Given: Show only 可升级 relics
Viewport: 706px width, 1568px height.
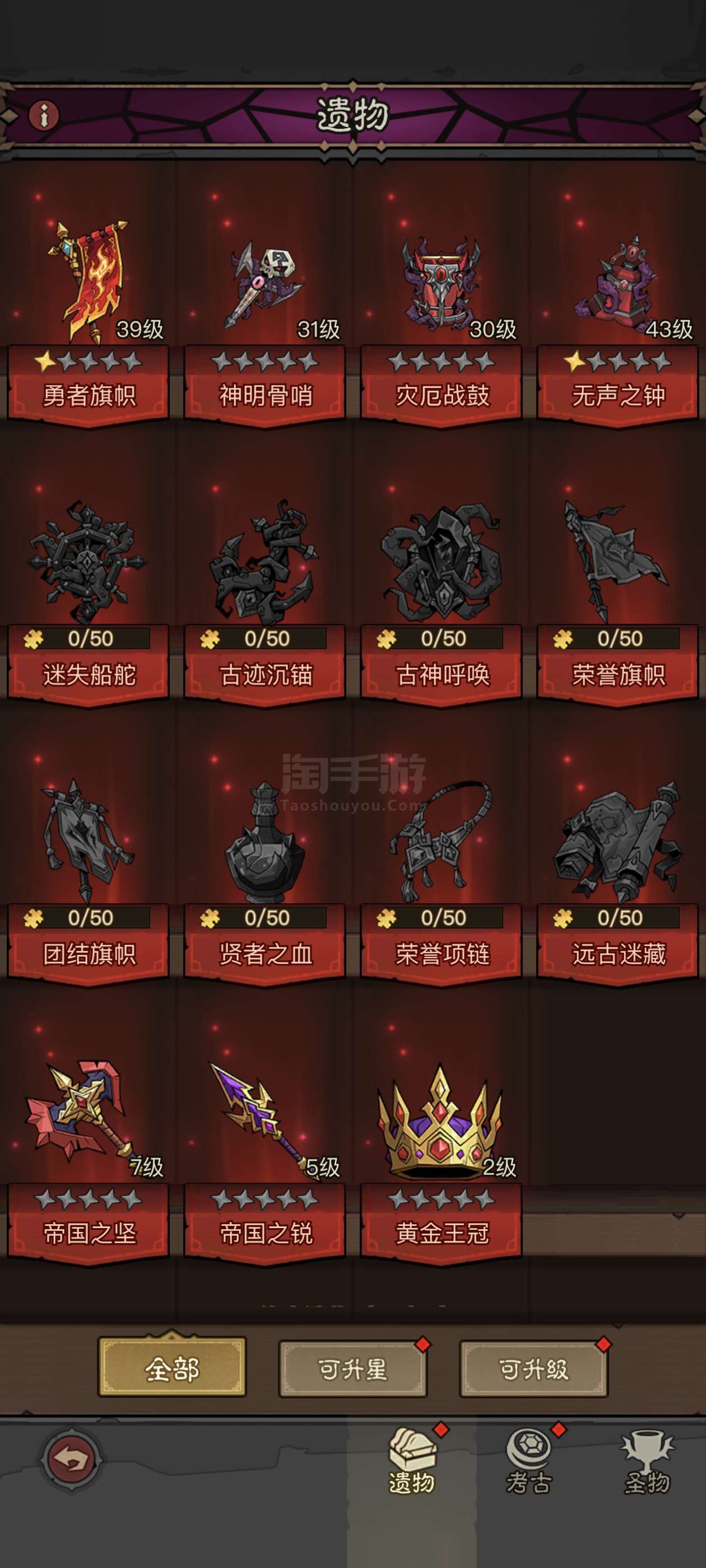Looking at the screenshot, I should tap(533, 1370).
